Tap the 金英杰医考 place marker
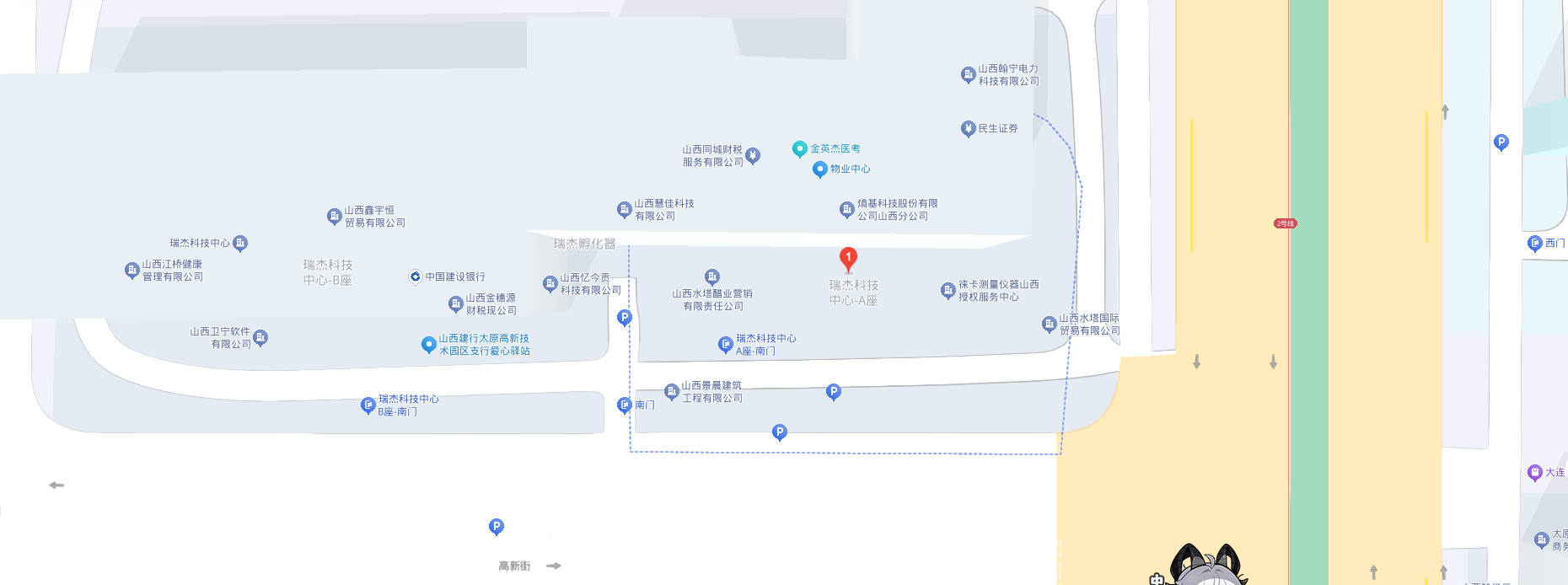The width and height of the screenshot is (1568, 585). tap(800, 149)
